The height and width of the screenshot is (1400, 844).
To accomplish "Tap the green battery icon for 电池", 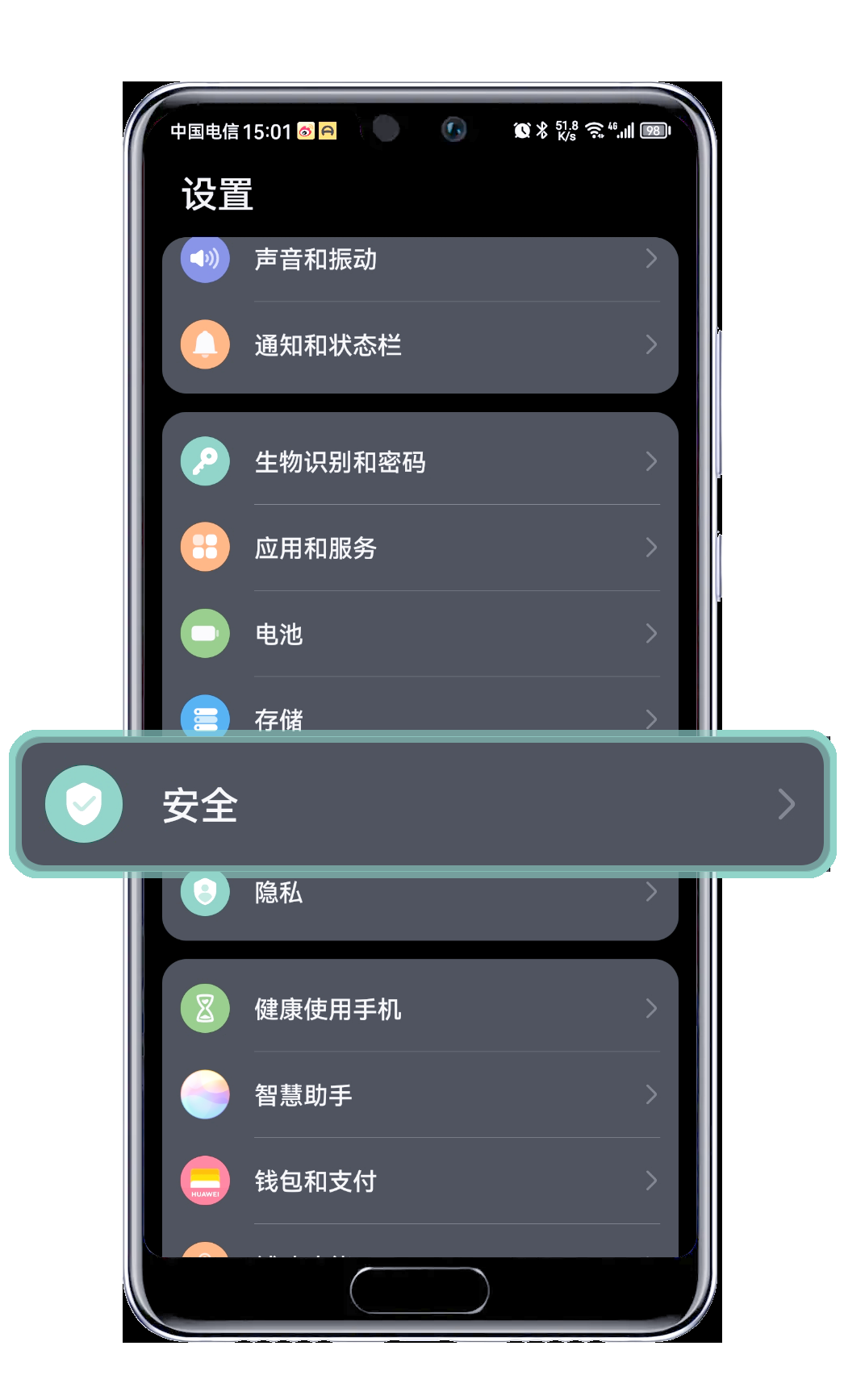I will 204,634.
